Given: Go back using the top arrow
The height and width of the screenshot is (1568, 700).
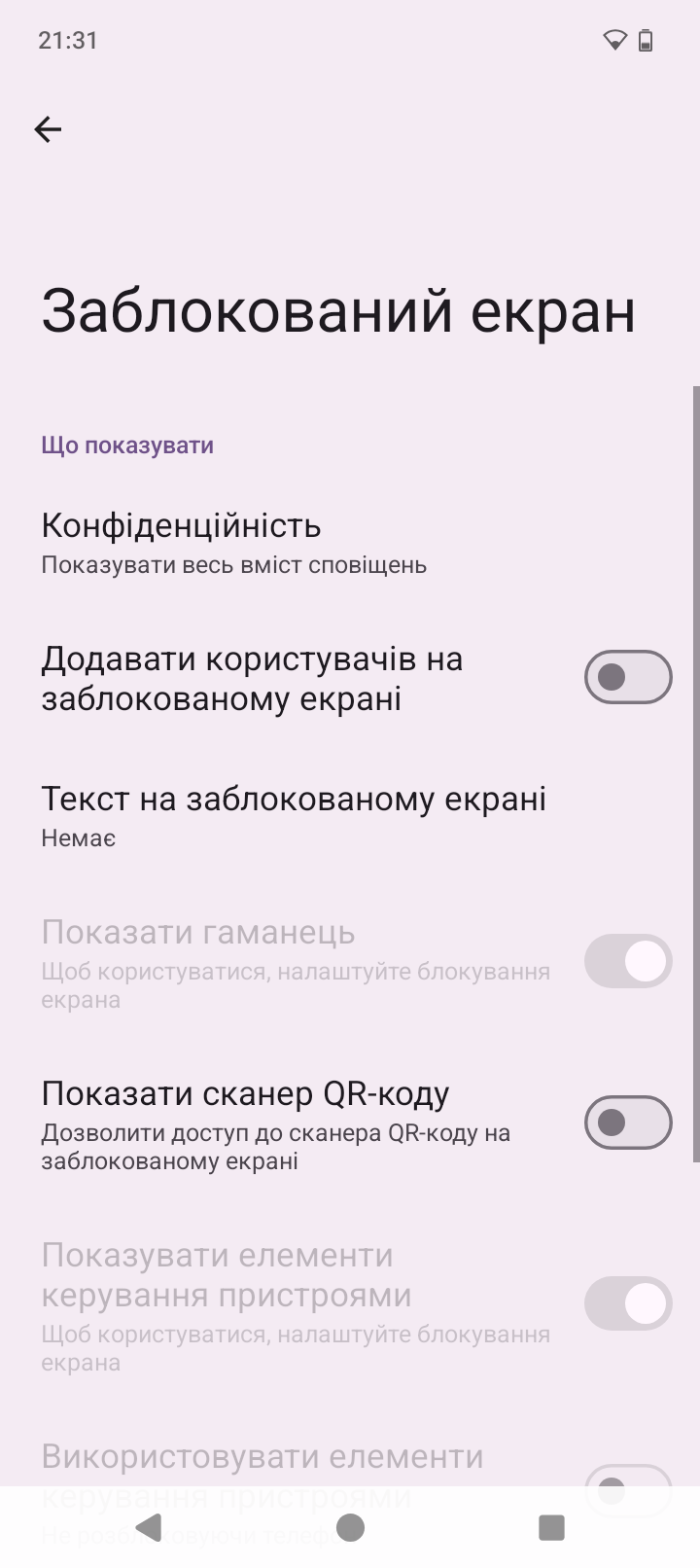Looking at the screenshot, I should pyautogui.click(x=48, y=129).
